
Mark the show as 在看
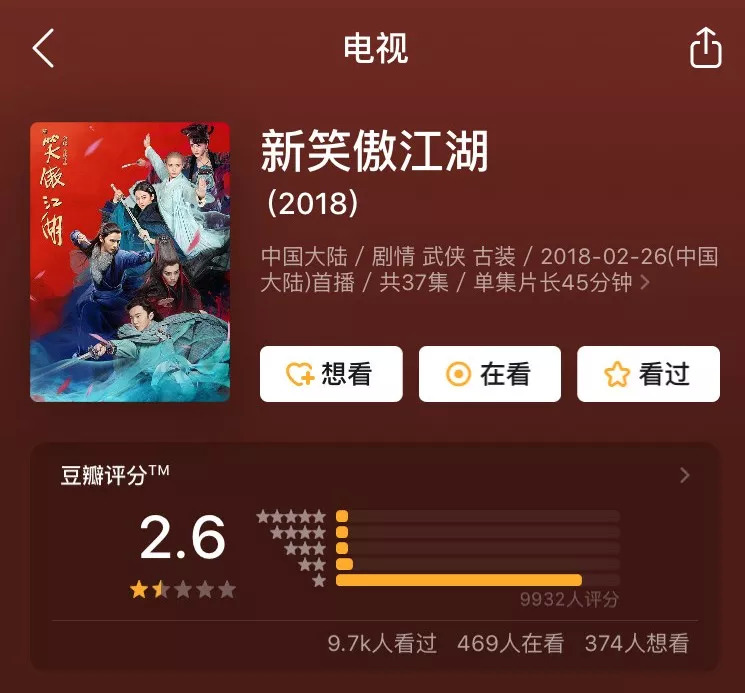489,374
